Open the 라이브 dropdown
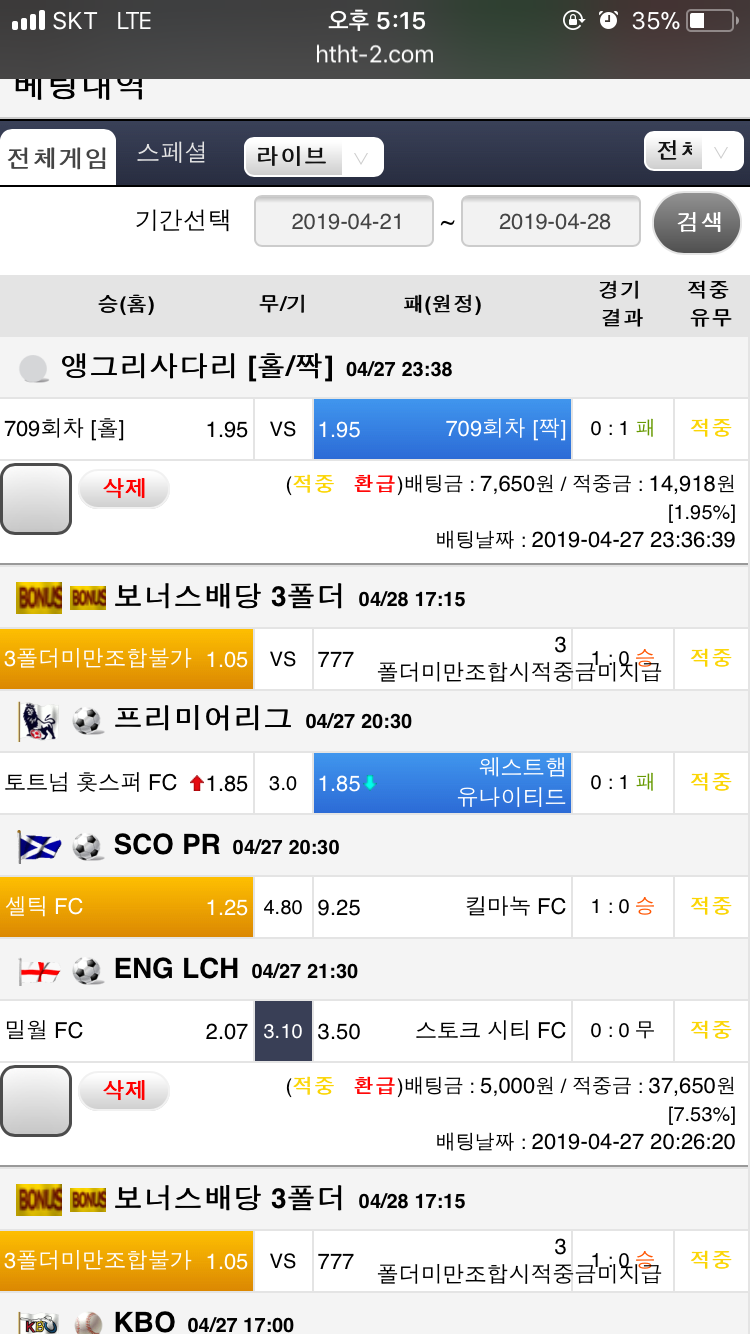 (x=313, y=157)
